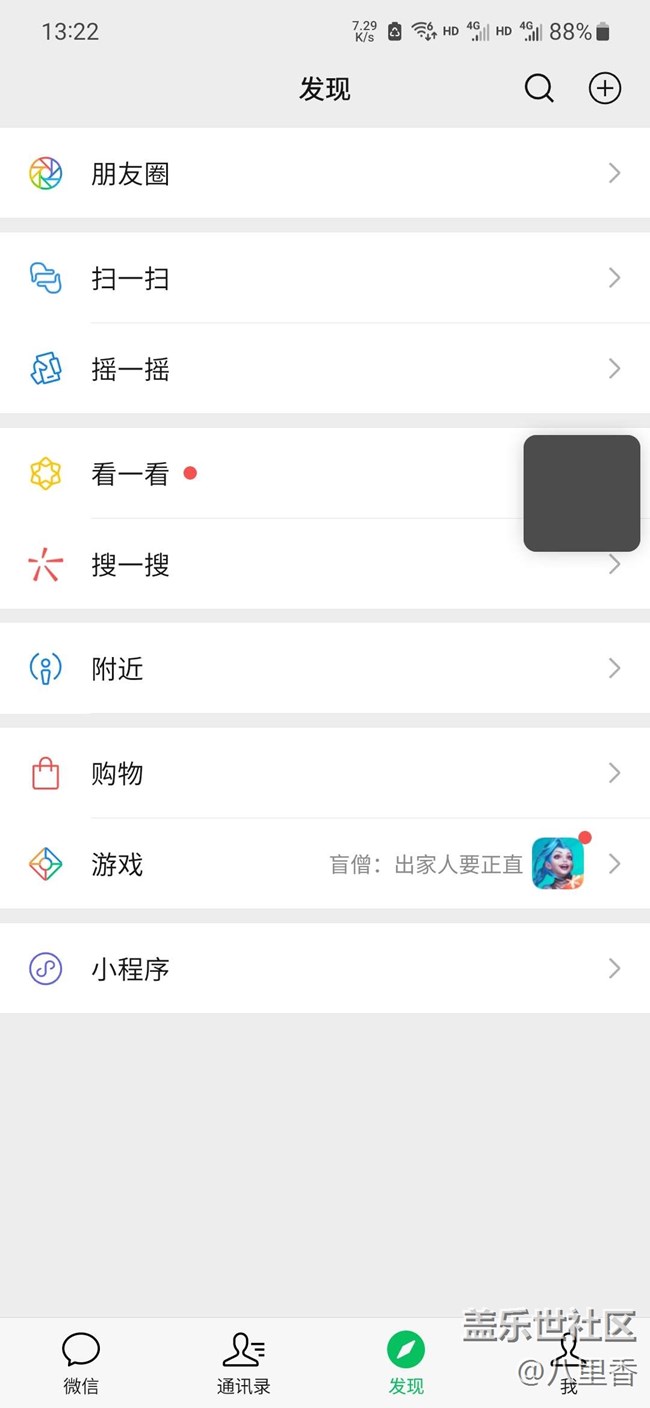Switch to the 我 profile tab
This screenshot has height=1408, width=650.
coord(568,1363)
